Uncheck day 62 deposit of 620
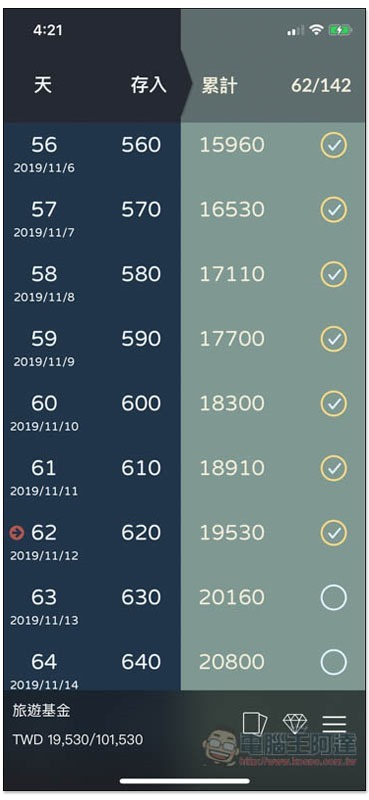The height and width of the screenshot is (800, 369). pos(333,533)
